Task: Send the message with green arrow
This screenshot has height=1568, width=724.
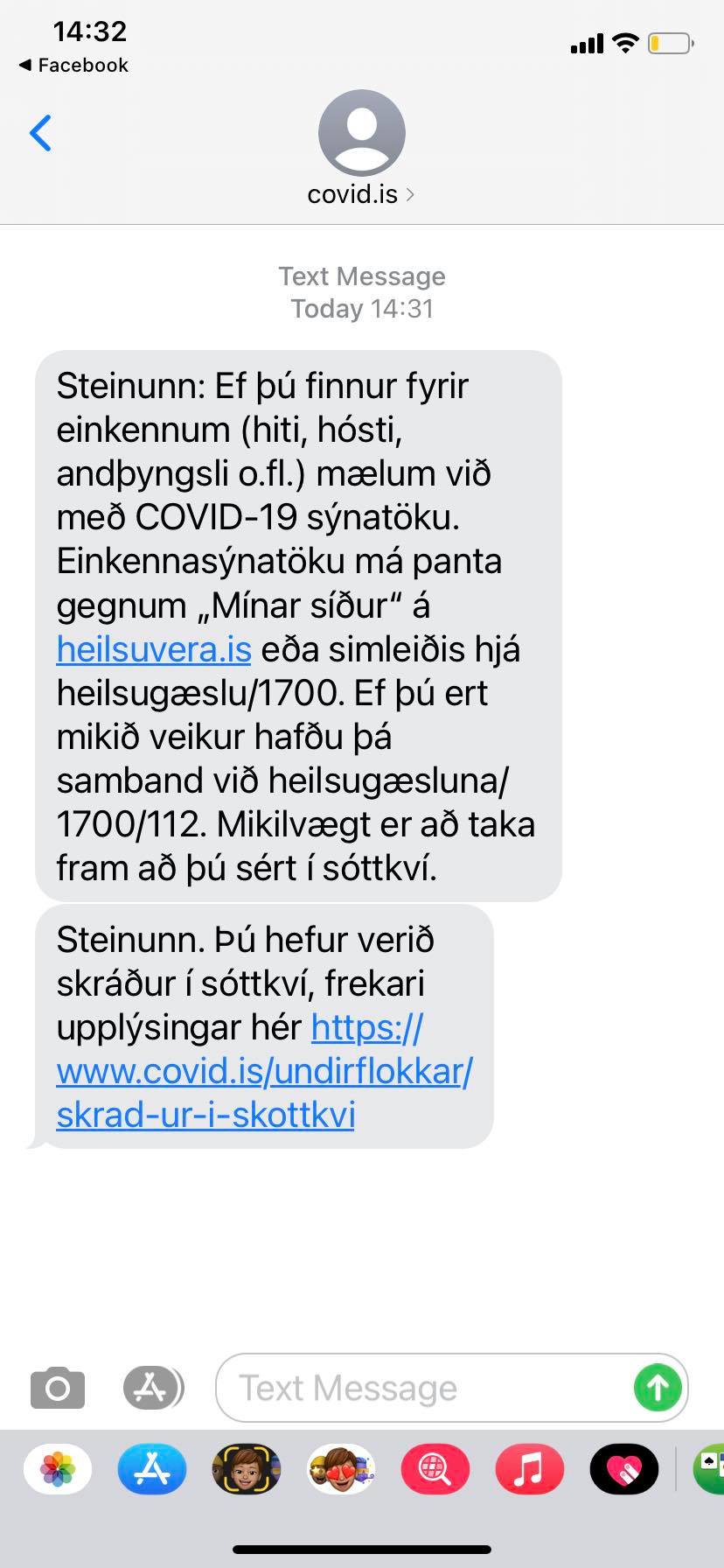Action: pyautogui.click(x=658, y=1388)
